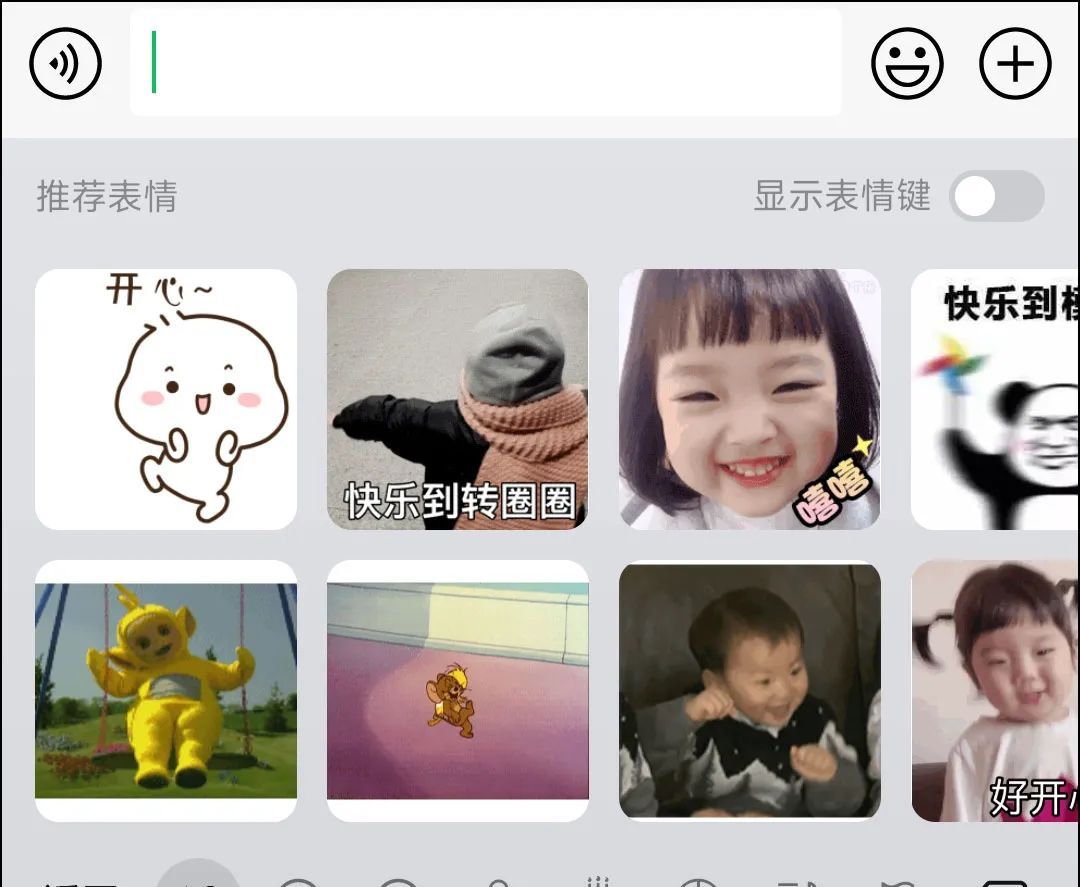Pick the 嘻嘻 smiling girl sticker
Image resolution: width=1080 pixels, height=887 pixels.
click(750, 399)
